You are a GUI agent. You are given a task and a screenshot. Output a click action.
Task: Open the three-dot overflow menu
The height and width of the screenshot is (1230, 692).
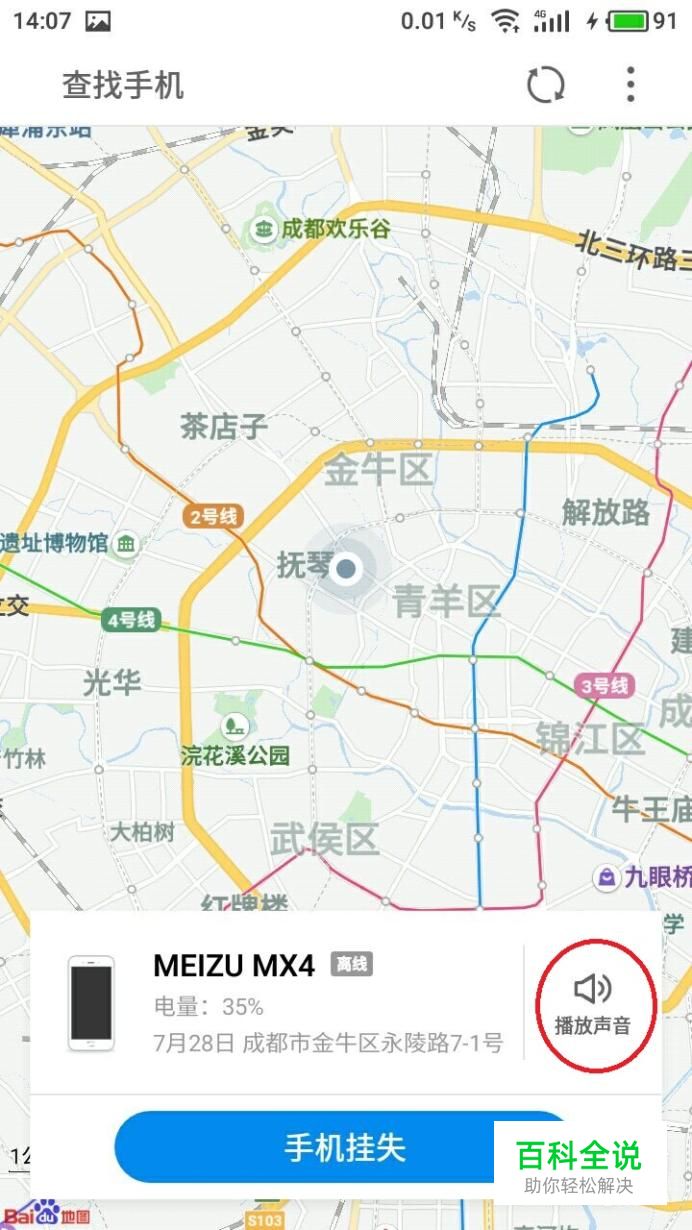[630, 85]
